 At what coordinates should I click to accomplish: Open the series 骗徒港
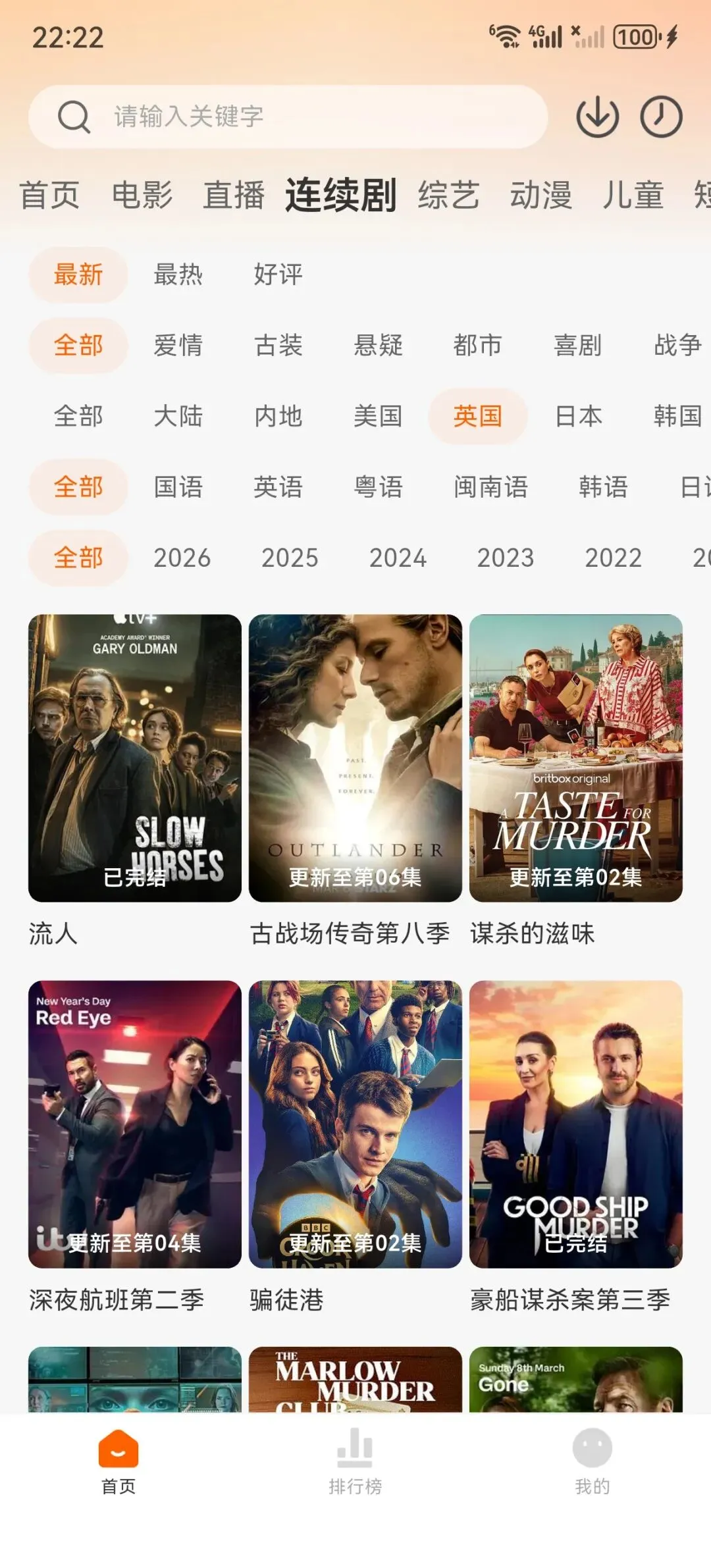pos(355,1124)
